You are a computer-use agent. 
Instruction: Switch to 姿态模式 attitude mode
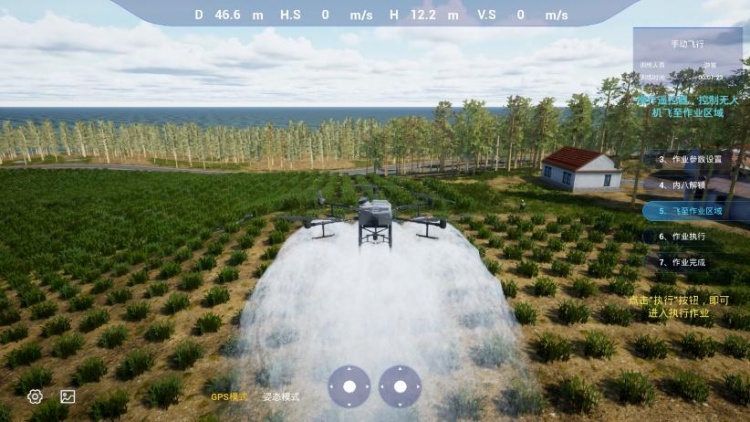point(281,397)
